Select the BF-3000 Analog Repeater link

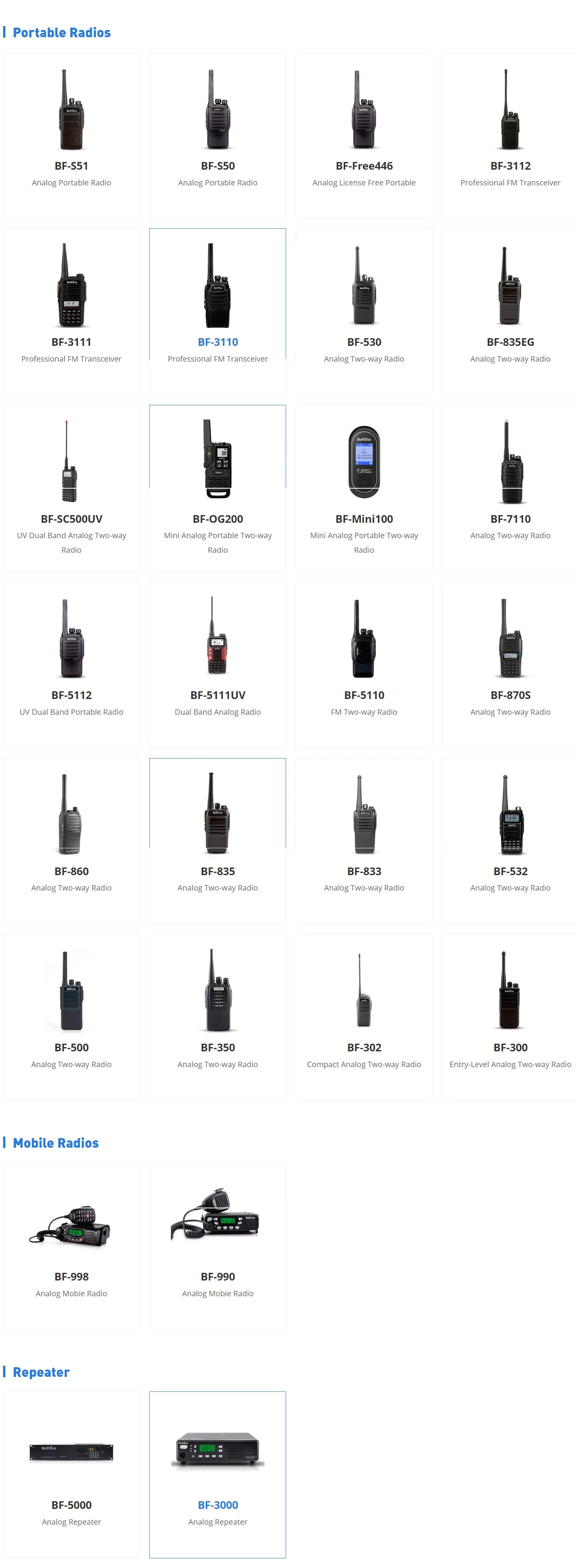tap(217, 1505)
